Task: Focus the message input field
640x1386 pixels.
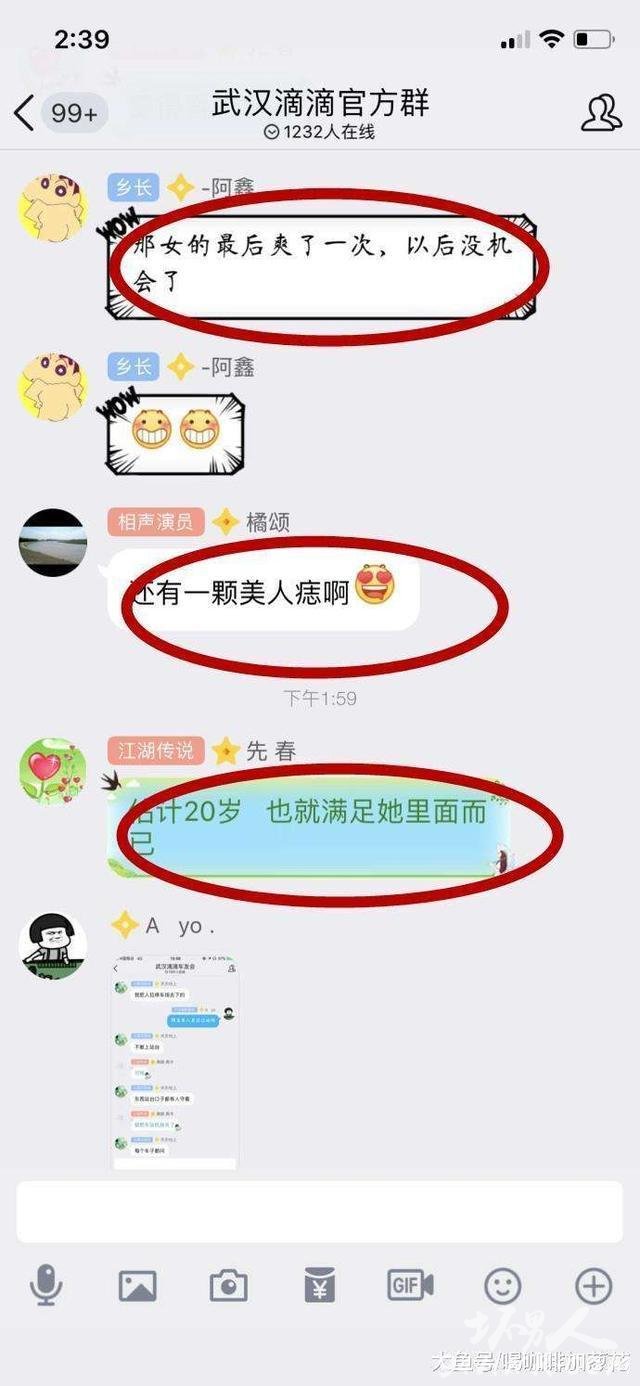Action: point(320,1212)
